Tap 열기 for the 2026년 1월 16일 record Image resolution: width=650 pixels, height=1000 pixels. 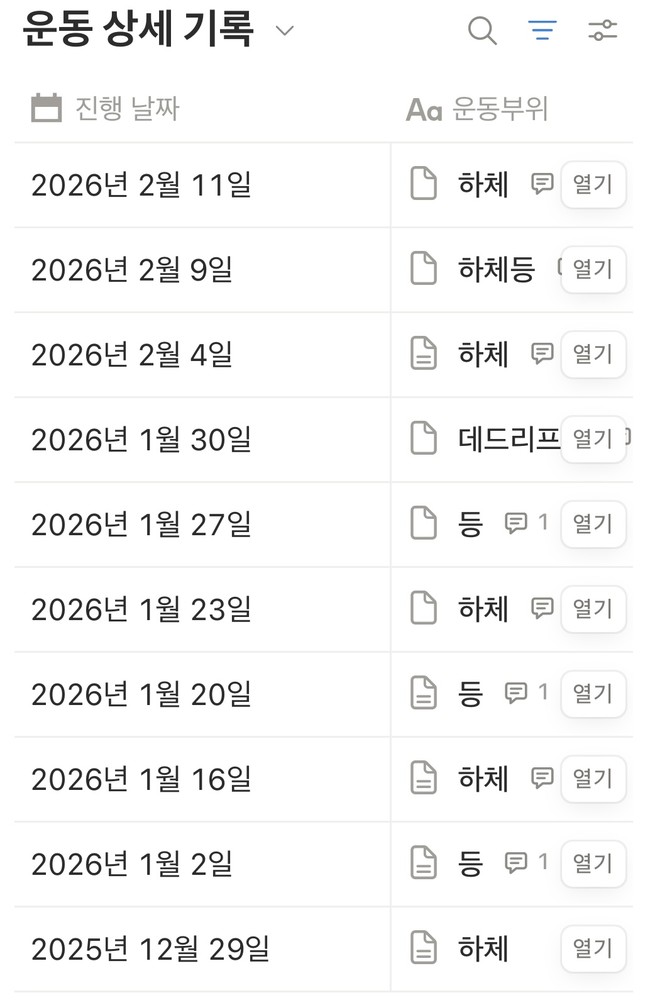coord(593,779)
